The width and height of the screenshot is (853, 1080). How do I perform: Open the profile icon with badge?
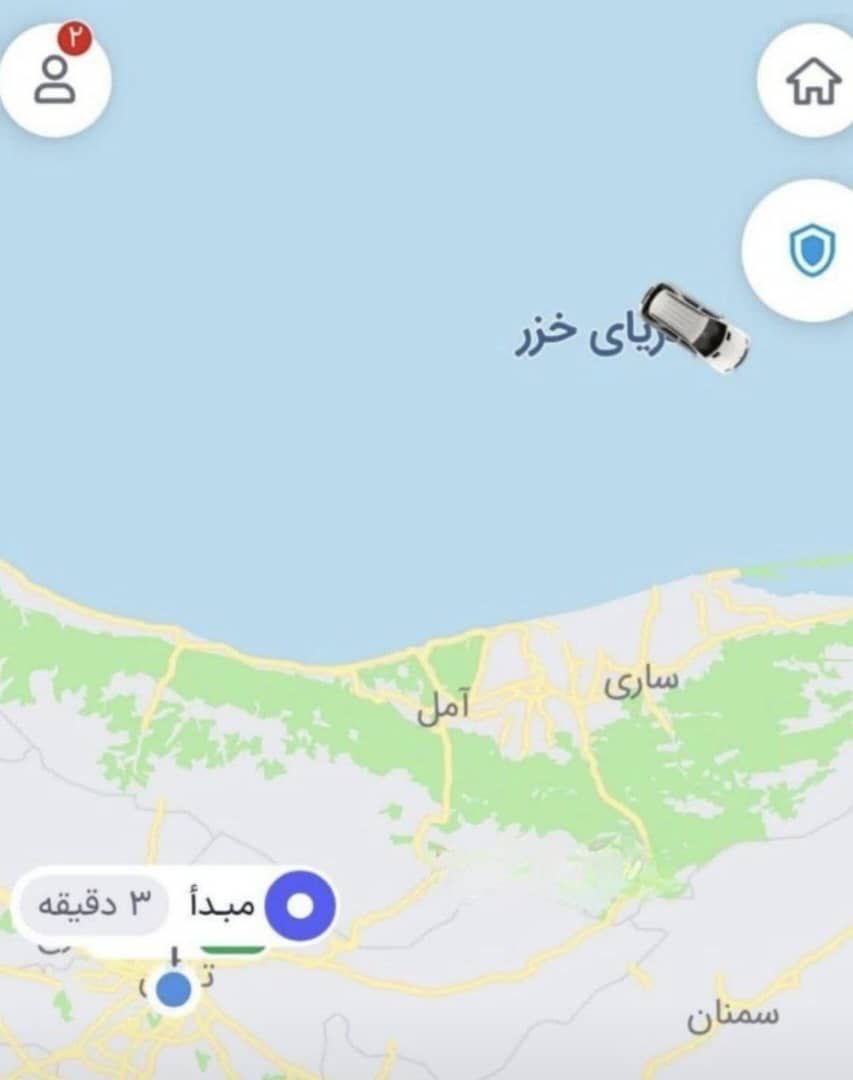click(x=55, y=78)
